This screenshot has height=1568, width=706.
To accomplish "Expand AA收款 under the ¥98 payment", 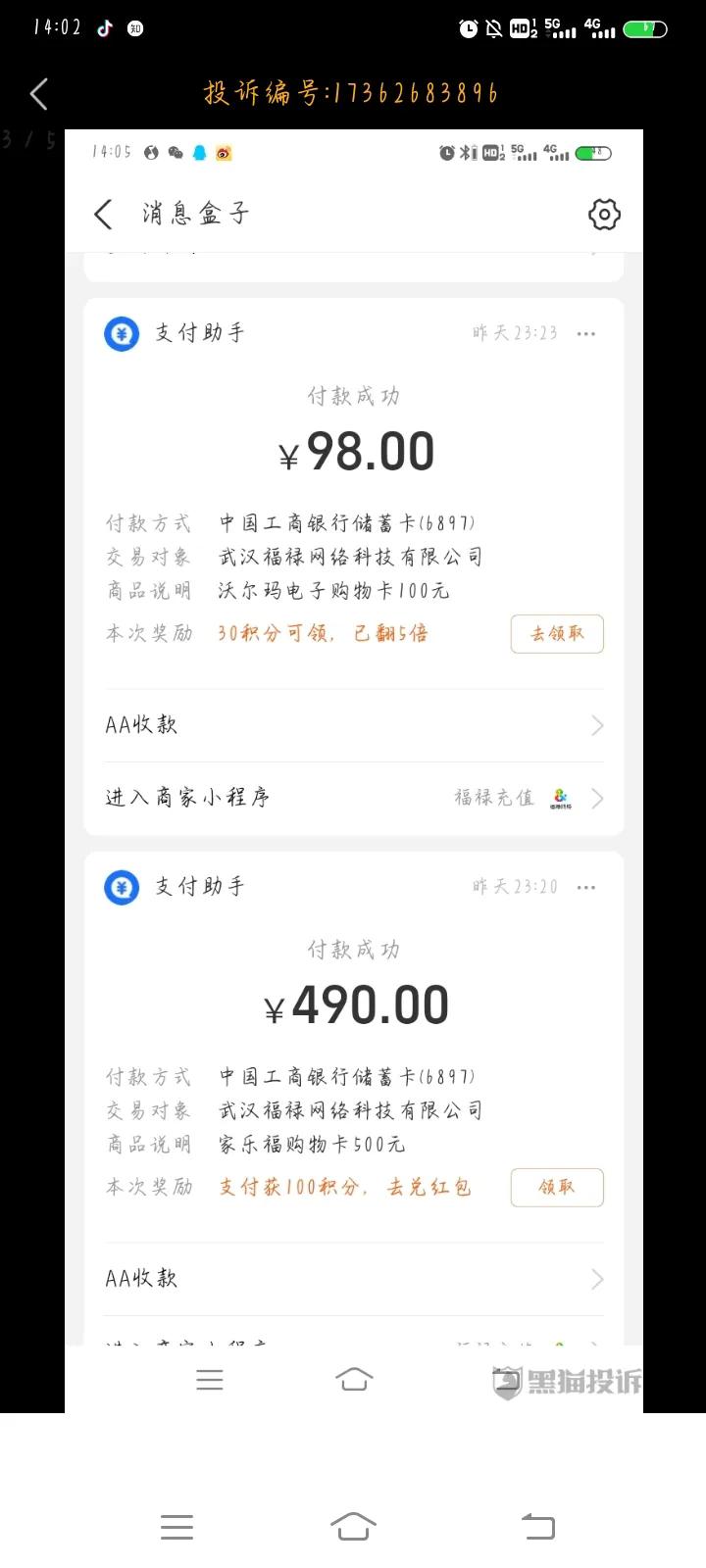I will 353,724.
